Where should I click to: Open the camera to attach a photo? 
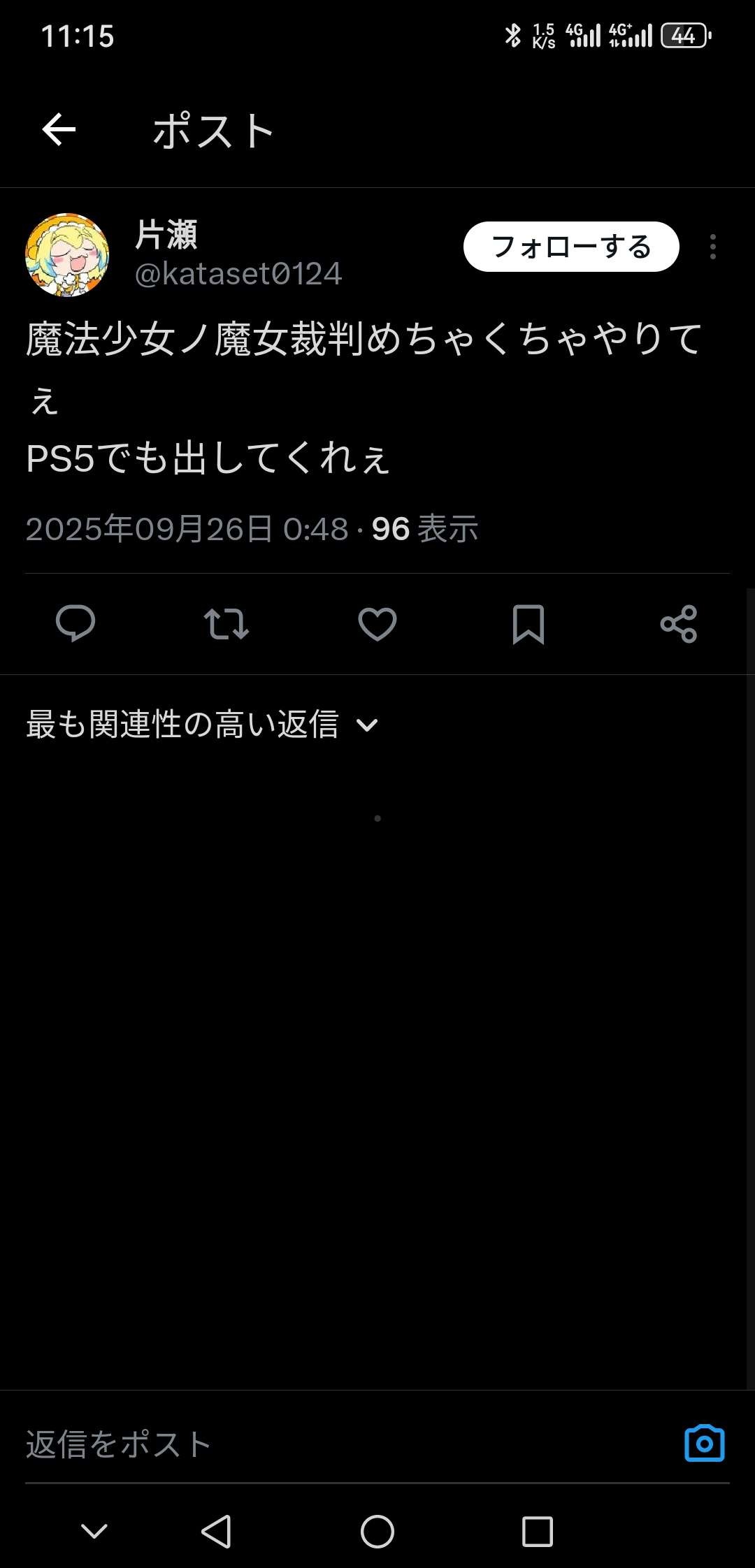(x=704, y=1444)
